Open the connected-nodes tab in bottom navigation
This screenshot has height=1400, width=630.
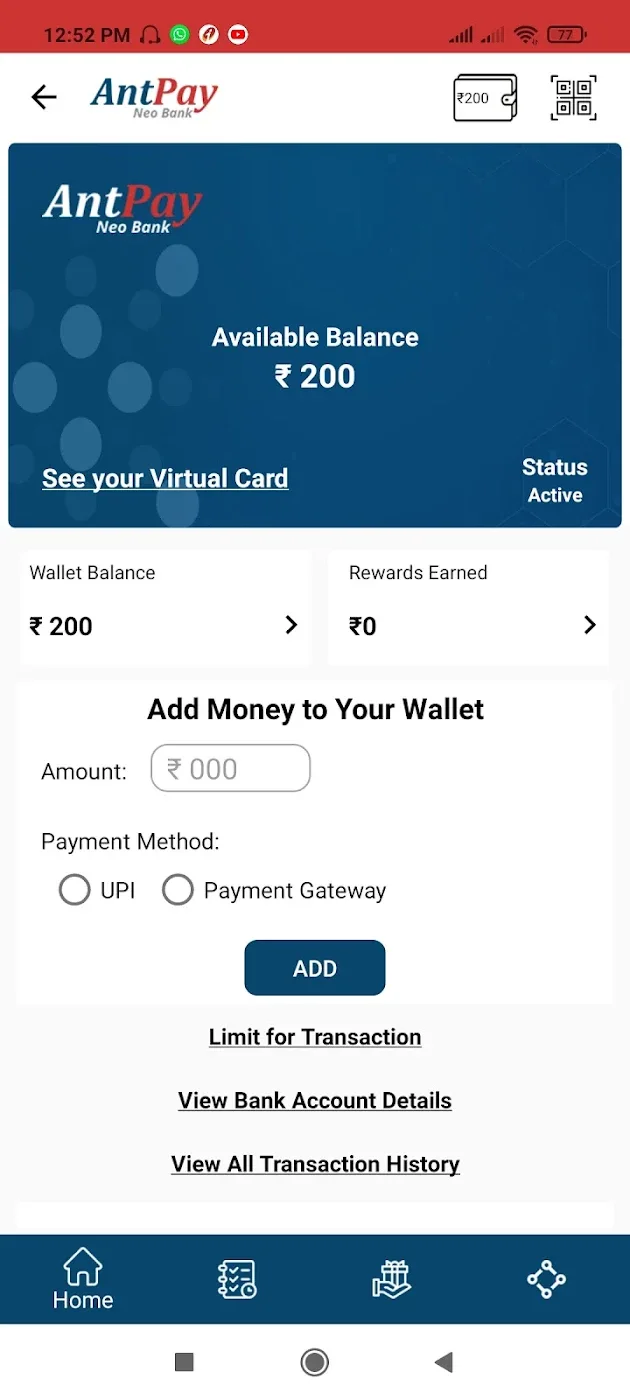tap(546, 1279)
